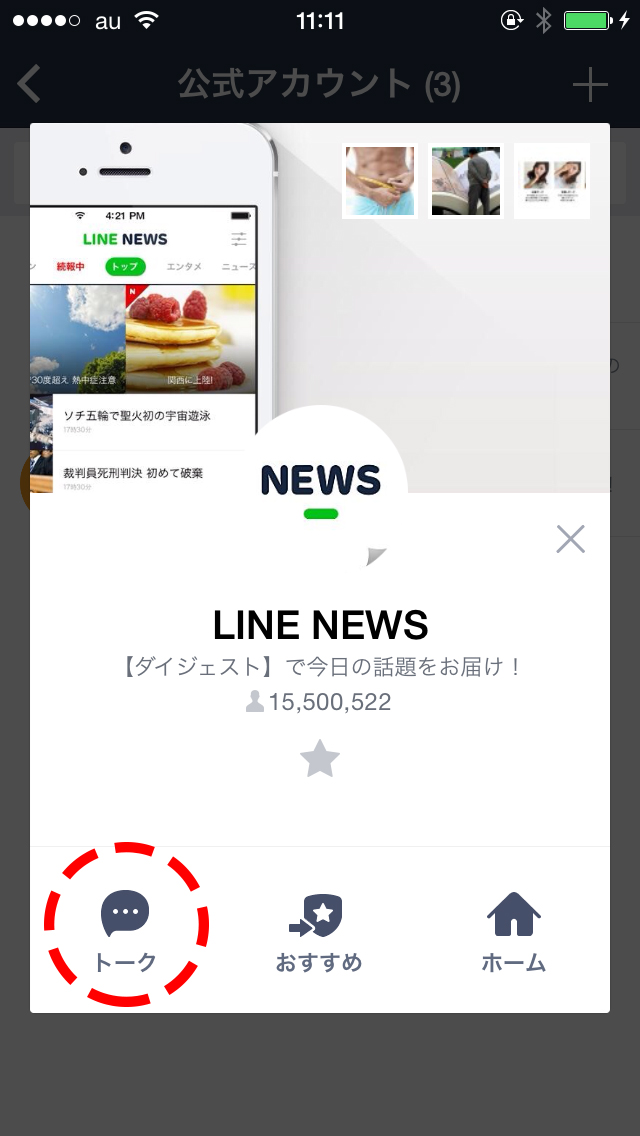Open the ホーム page of LINE NEWS
The image size is (640, 1136).
tap(513, 932)
